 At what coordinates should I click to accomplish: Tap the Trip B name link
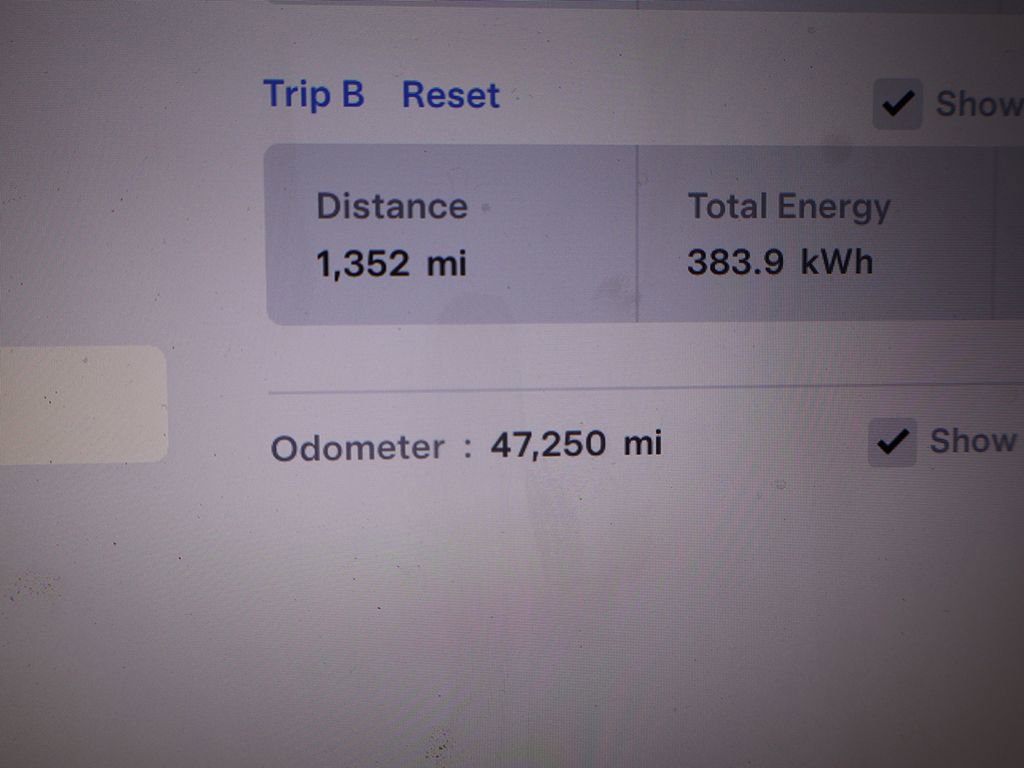click(314, 95)
